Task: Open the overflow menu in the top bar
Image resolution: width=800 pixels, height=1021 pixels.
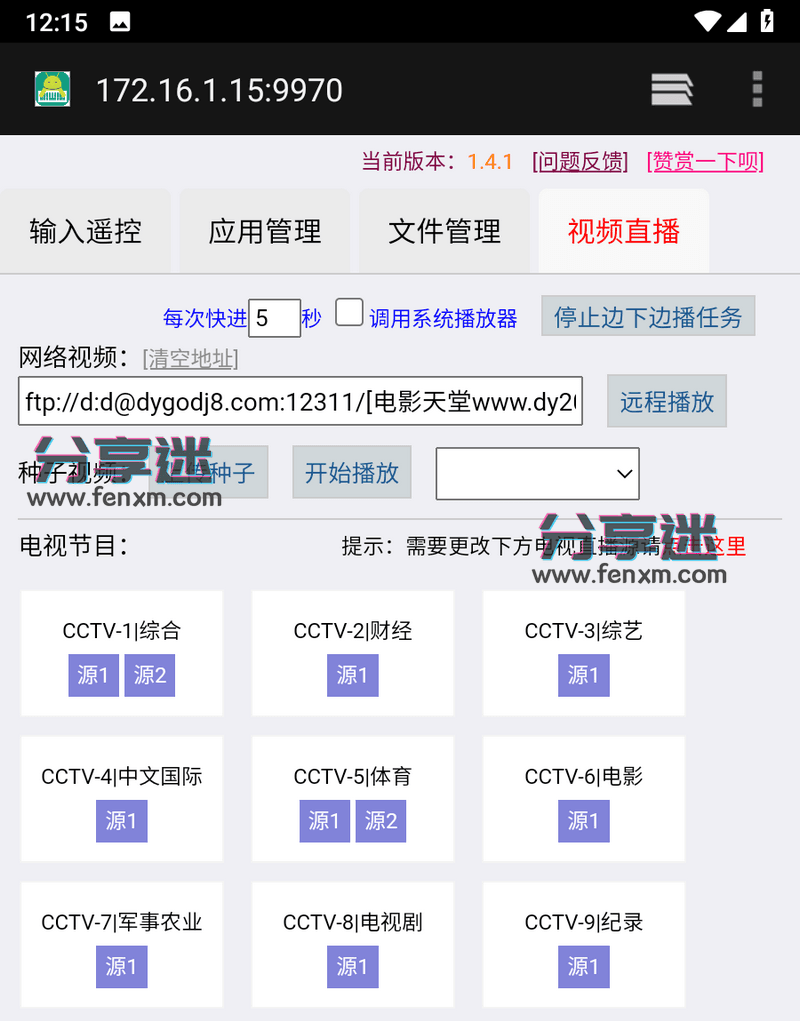Action: pyautogui.click(x=757, y=89)
